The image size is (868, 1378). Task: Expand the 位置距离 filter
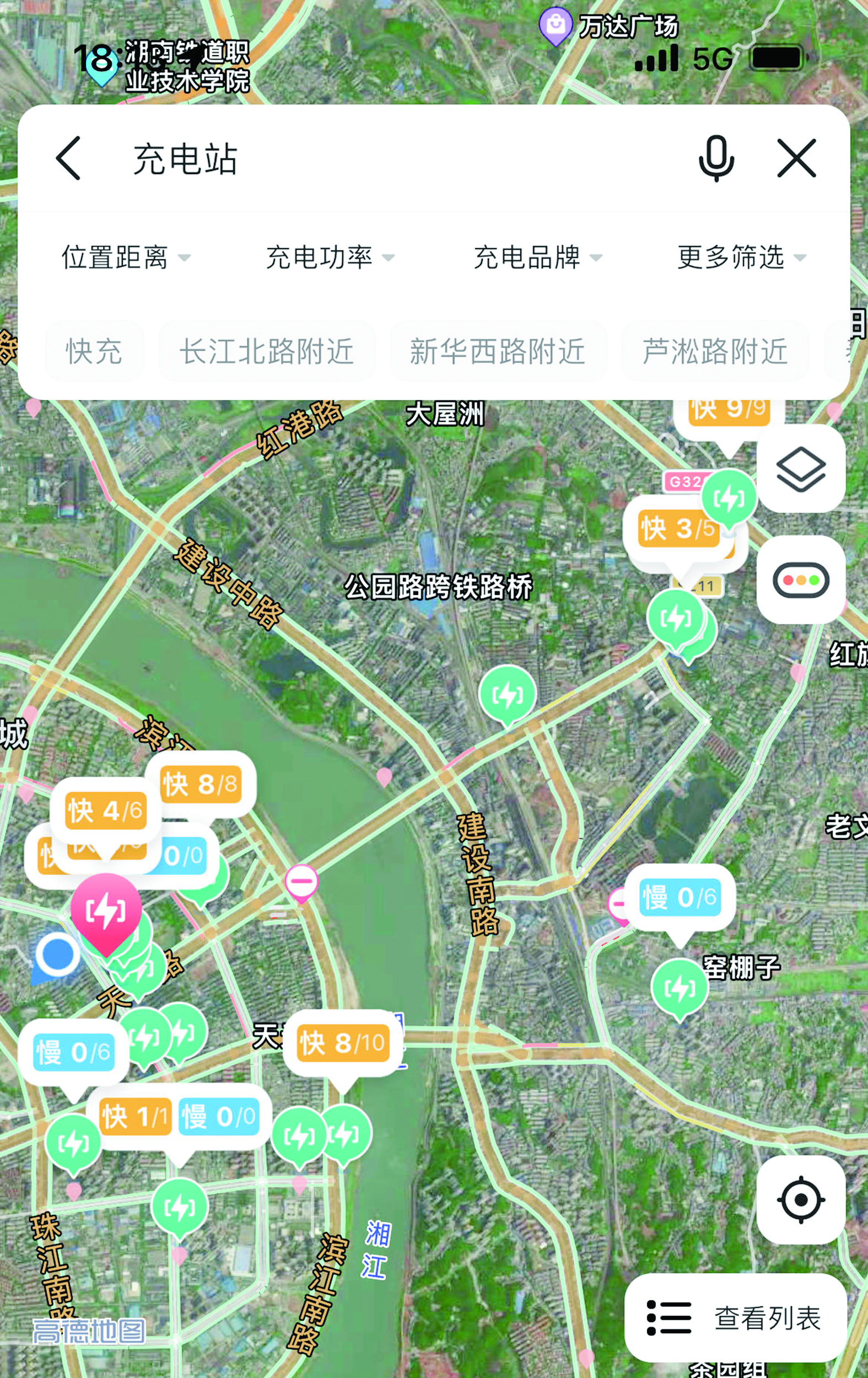[125, 258]
